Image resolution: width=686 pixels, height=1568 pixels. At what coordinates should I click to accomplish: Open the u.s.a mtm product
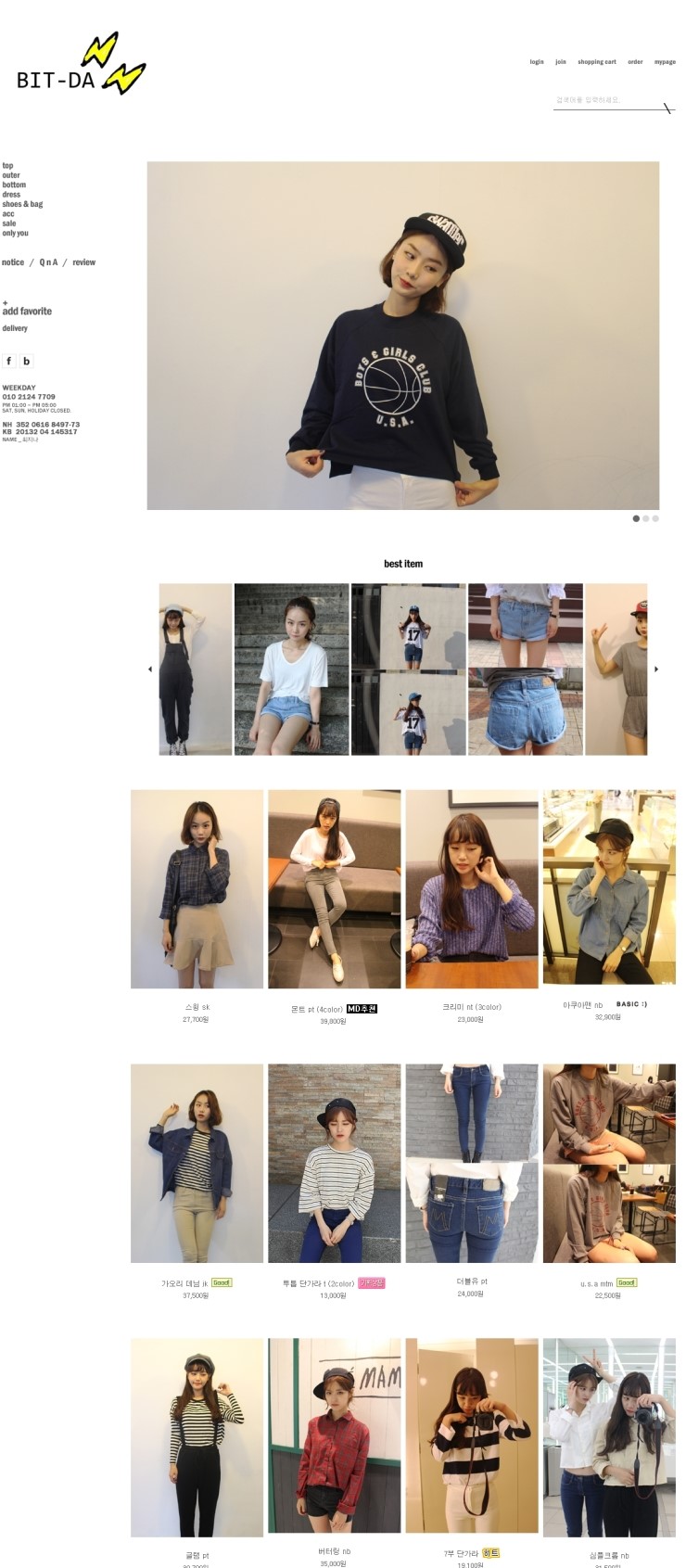tap(608, 1163)
